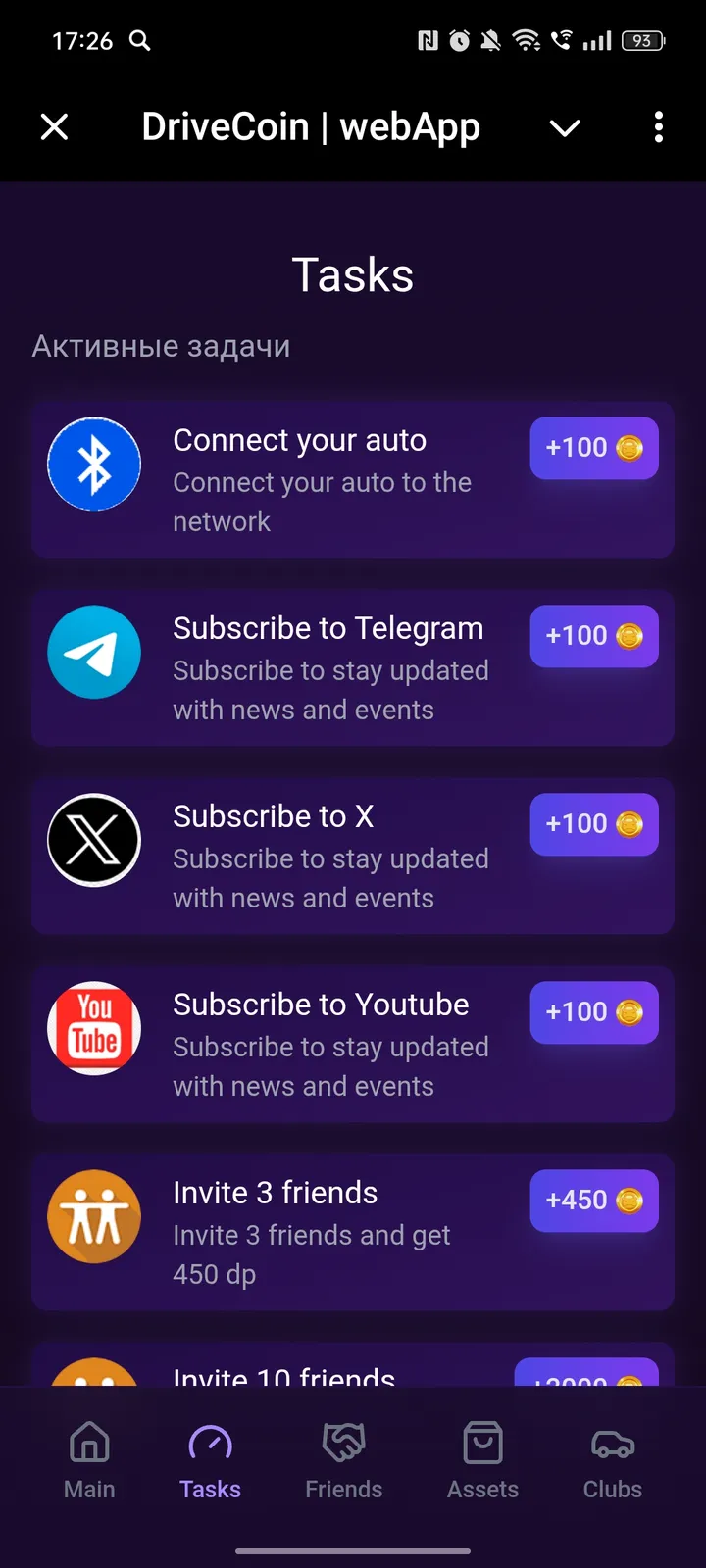Tap the search icon in the status bar

(x=138, y=41)
